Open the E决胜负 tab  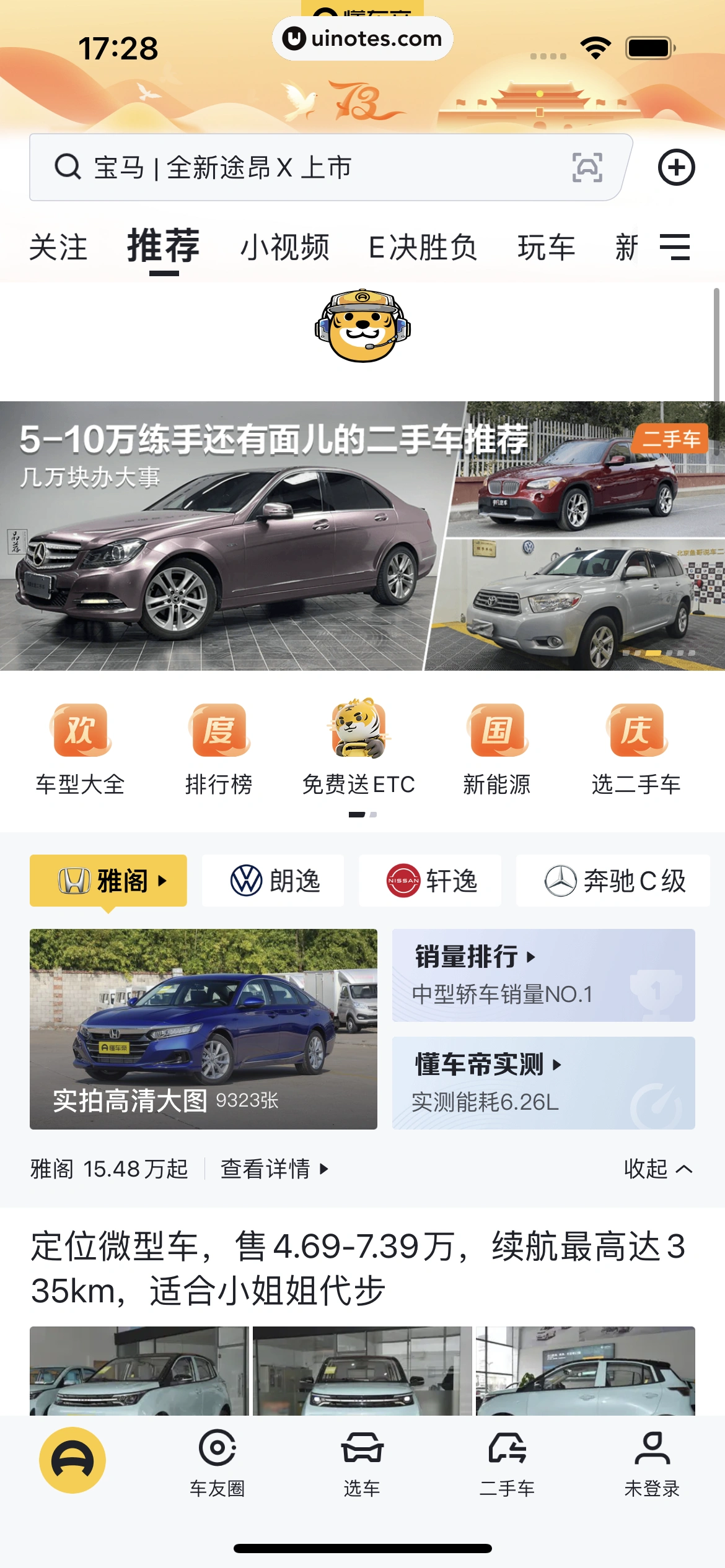(423, 248)
